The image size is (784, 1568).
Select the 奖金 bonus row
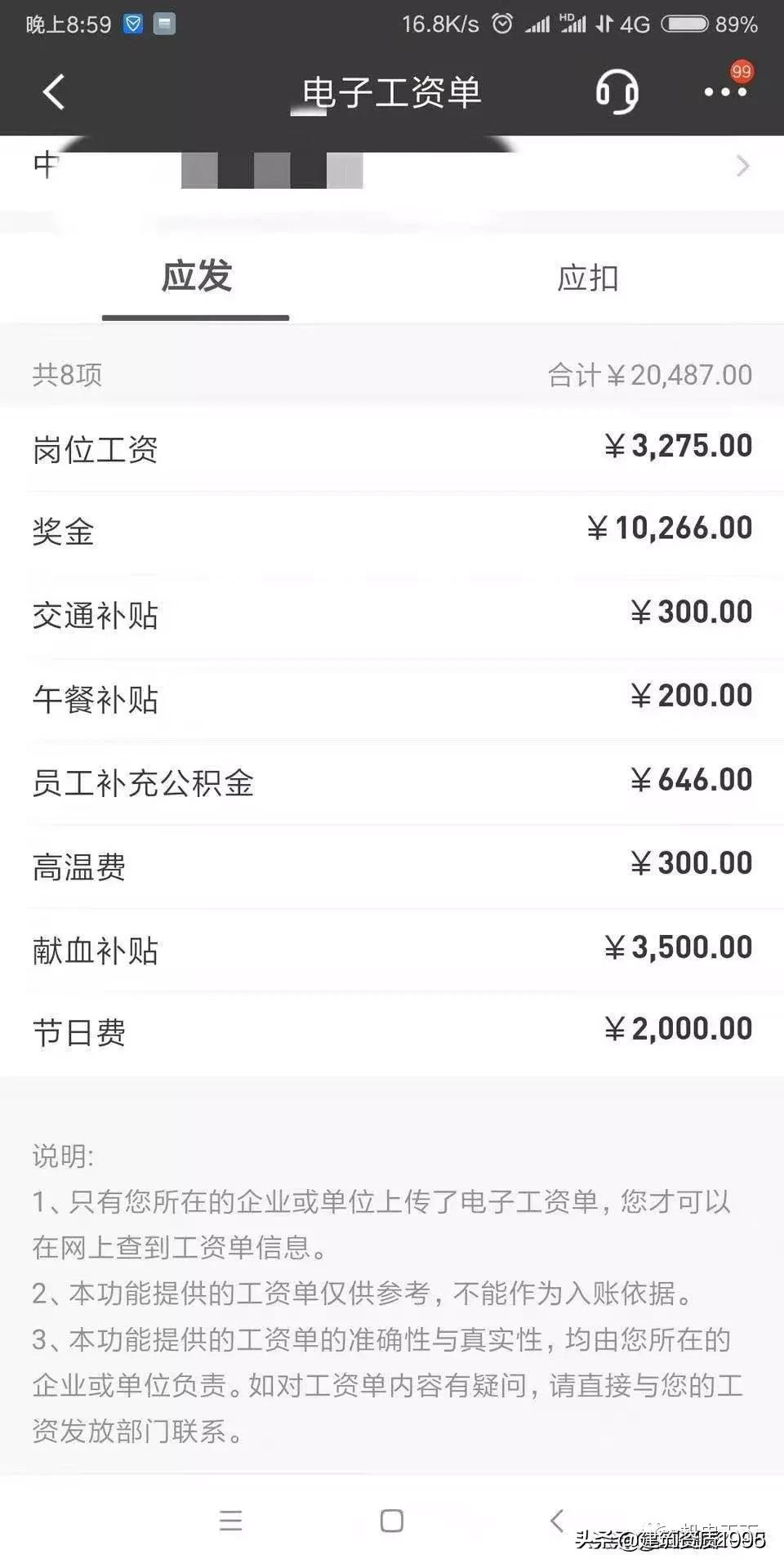pyautogui.click(x=392, y=530)
